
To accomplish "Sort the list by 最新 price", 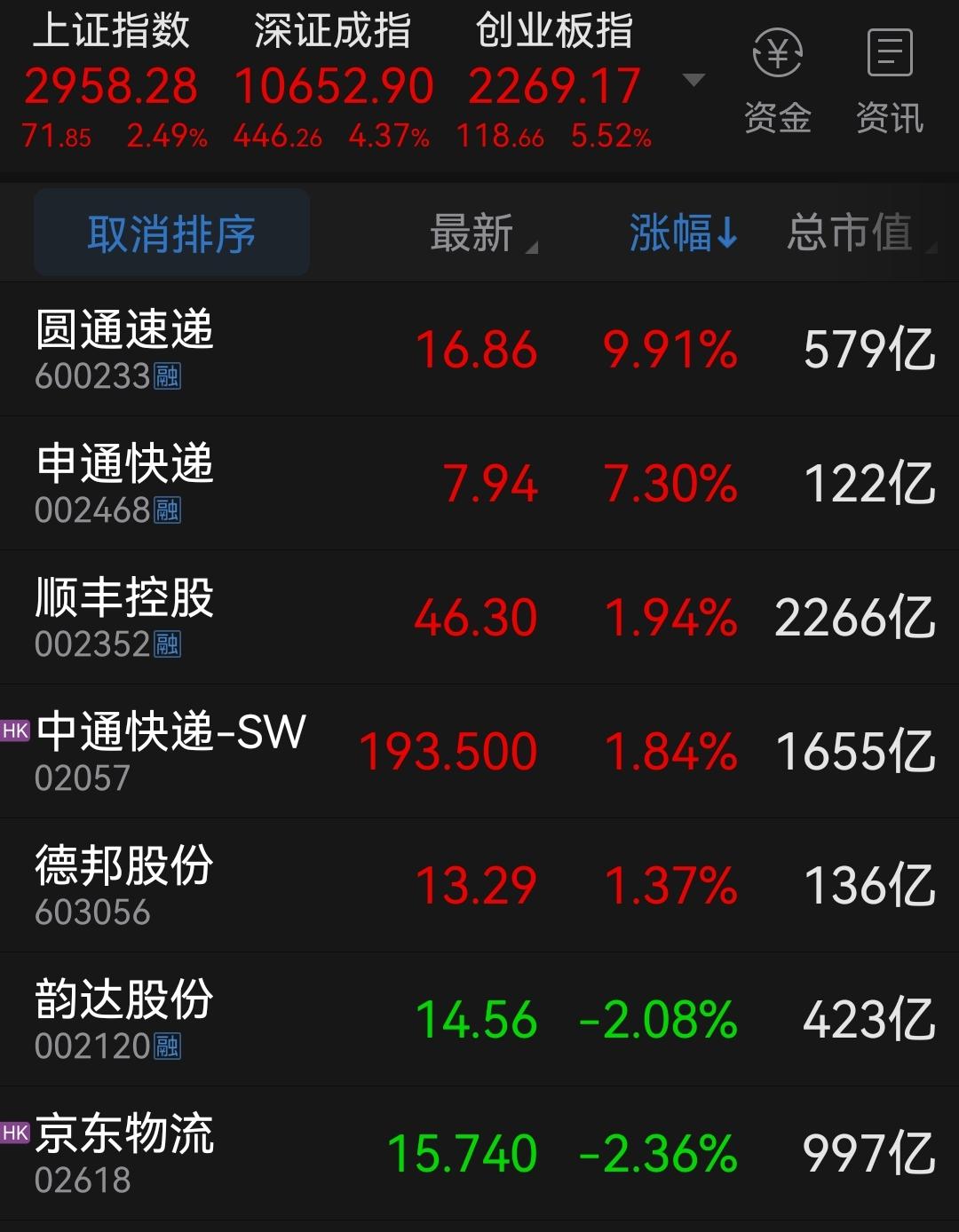I will (479, 233).
